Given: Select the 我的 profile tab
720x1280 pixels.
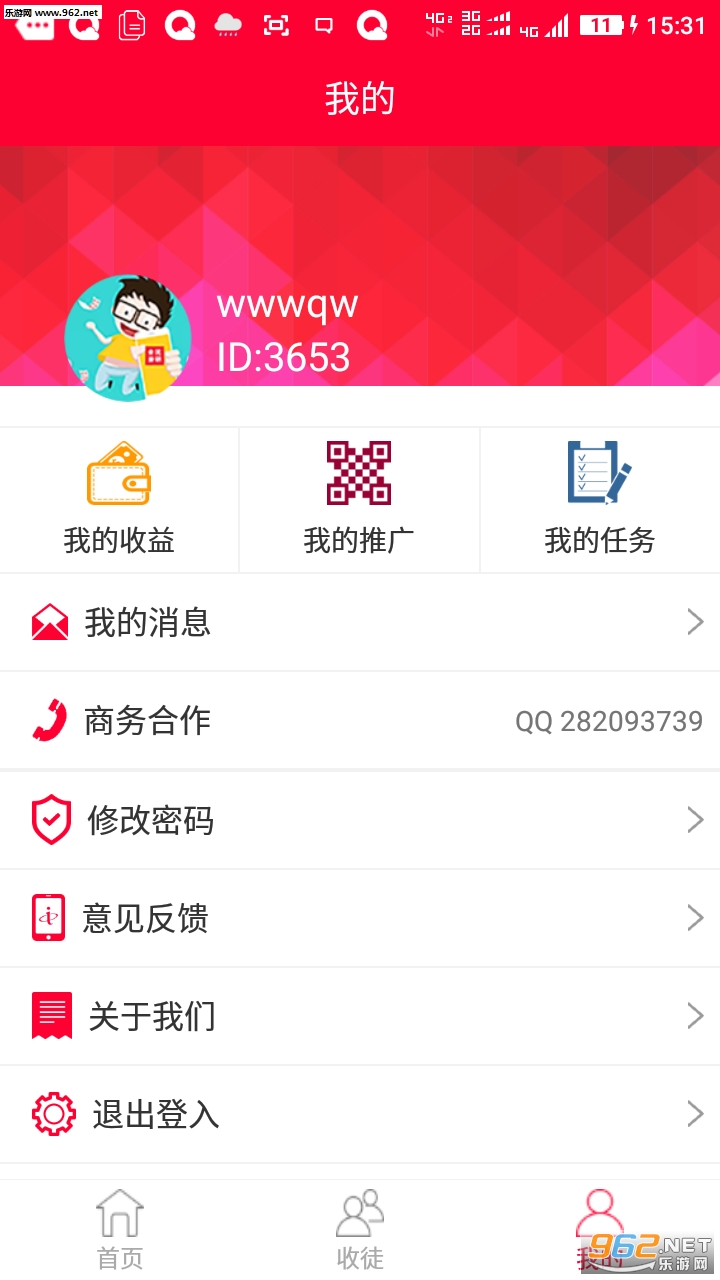Looking at the screenshot, I should point(600,1230).
